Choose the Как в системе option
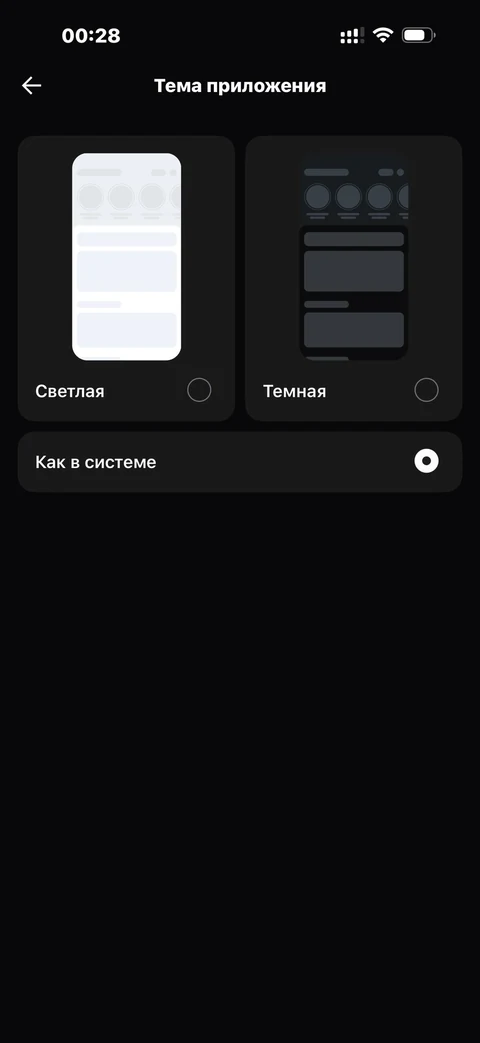This screenshot has width=480, height=1043. (239, 462)
